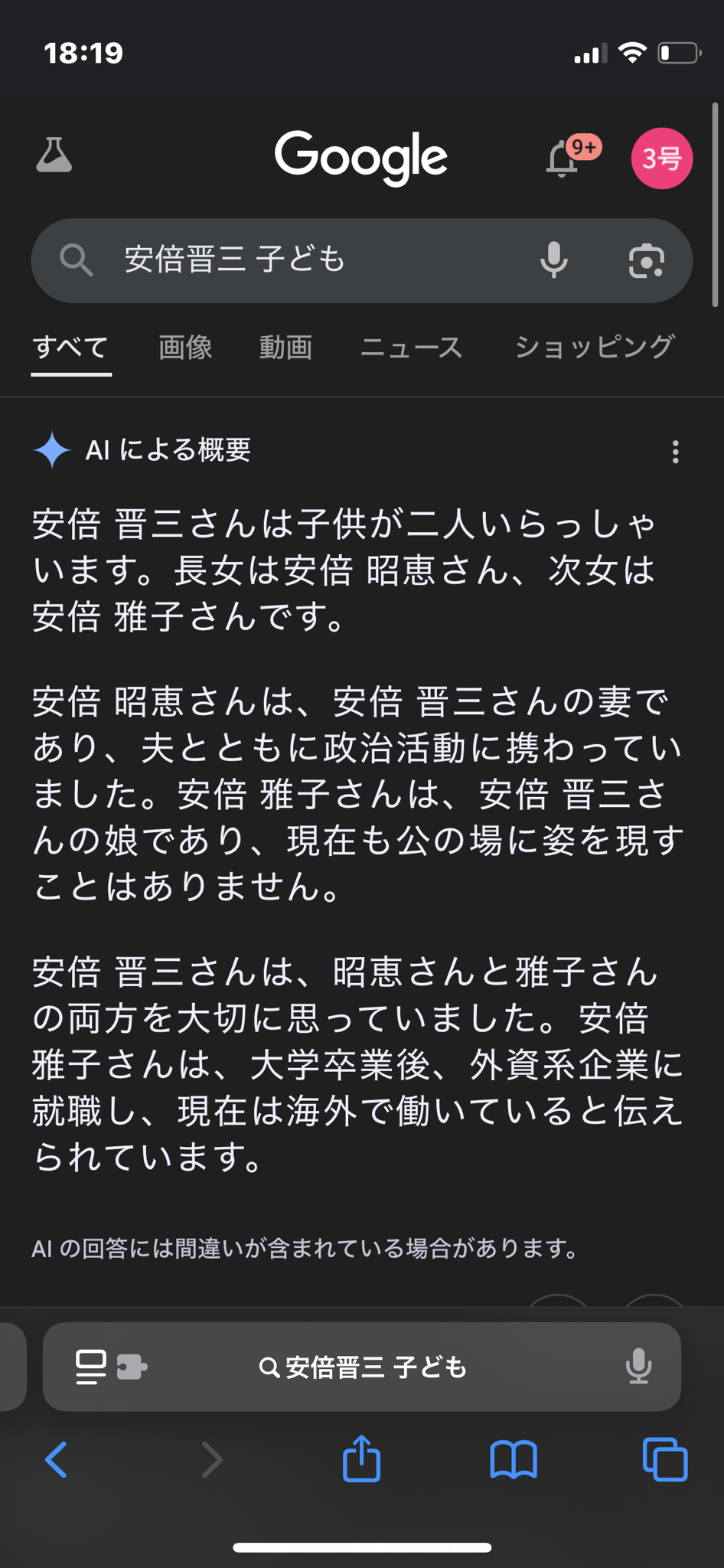
Task: Select the すべて tab
Action: pyautogui.click(x=70, y=348)
